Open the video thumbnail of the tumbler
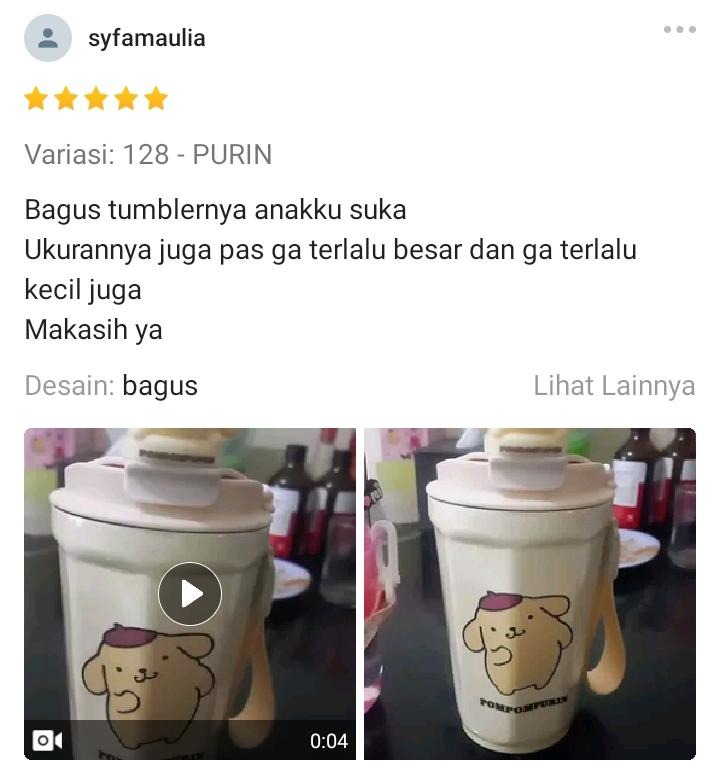Screen dimensions: 720x765 (190, 594)
